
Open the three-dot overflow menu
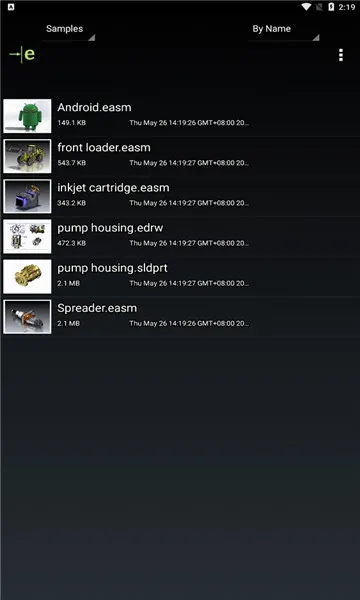[x=340, y=55]
